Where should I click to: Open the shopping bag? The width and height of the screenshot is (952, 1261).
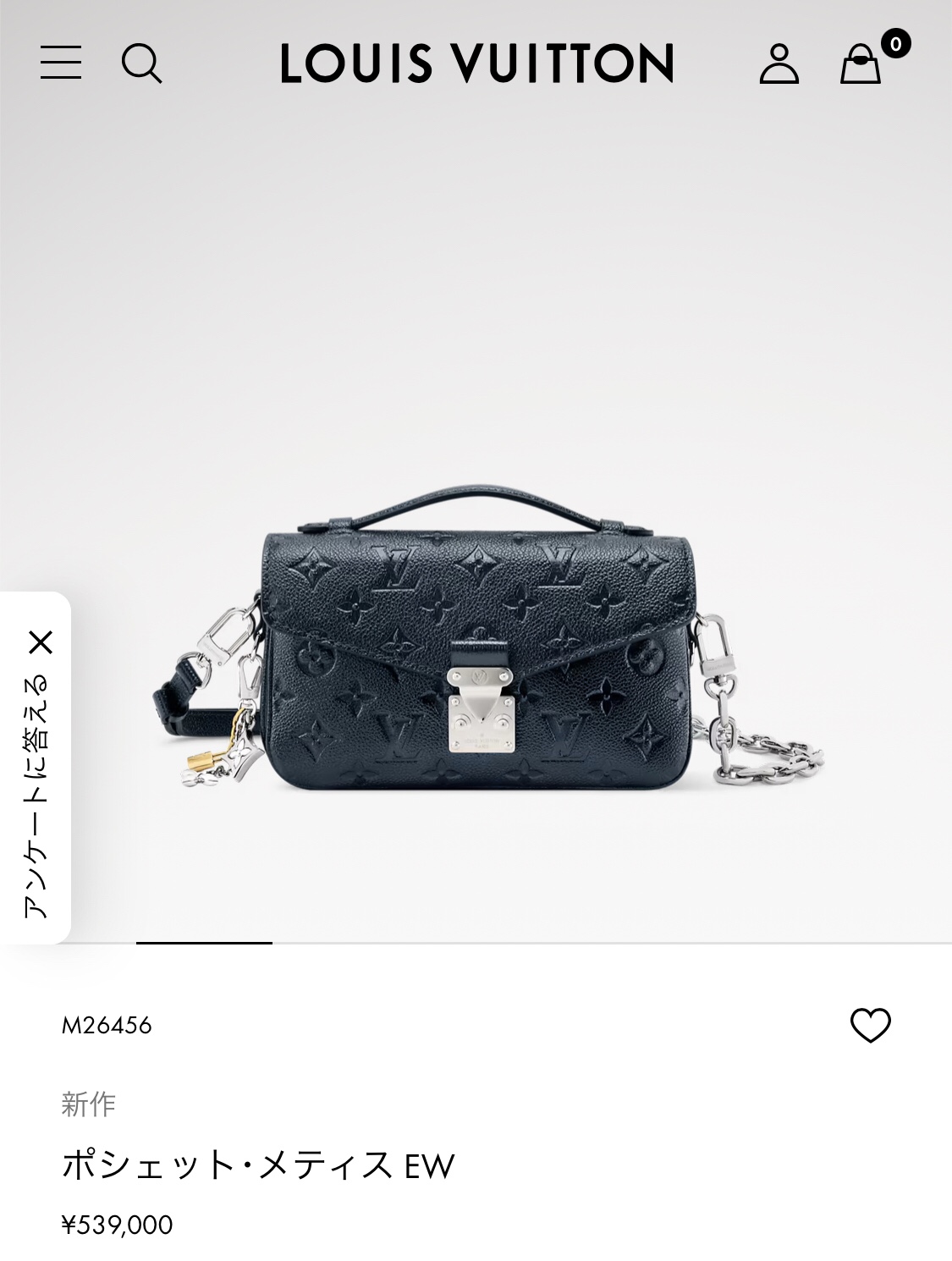pos(861,63)
